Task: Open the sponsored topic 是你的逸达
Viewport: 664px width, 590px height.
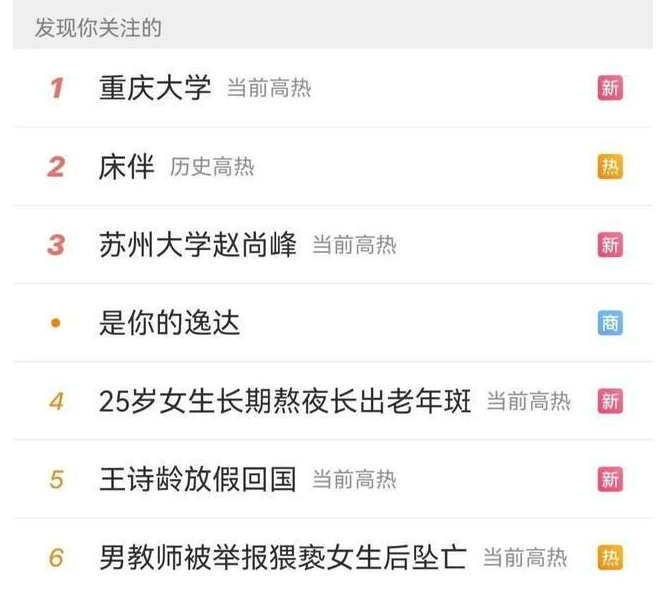Action: (170, 323)
